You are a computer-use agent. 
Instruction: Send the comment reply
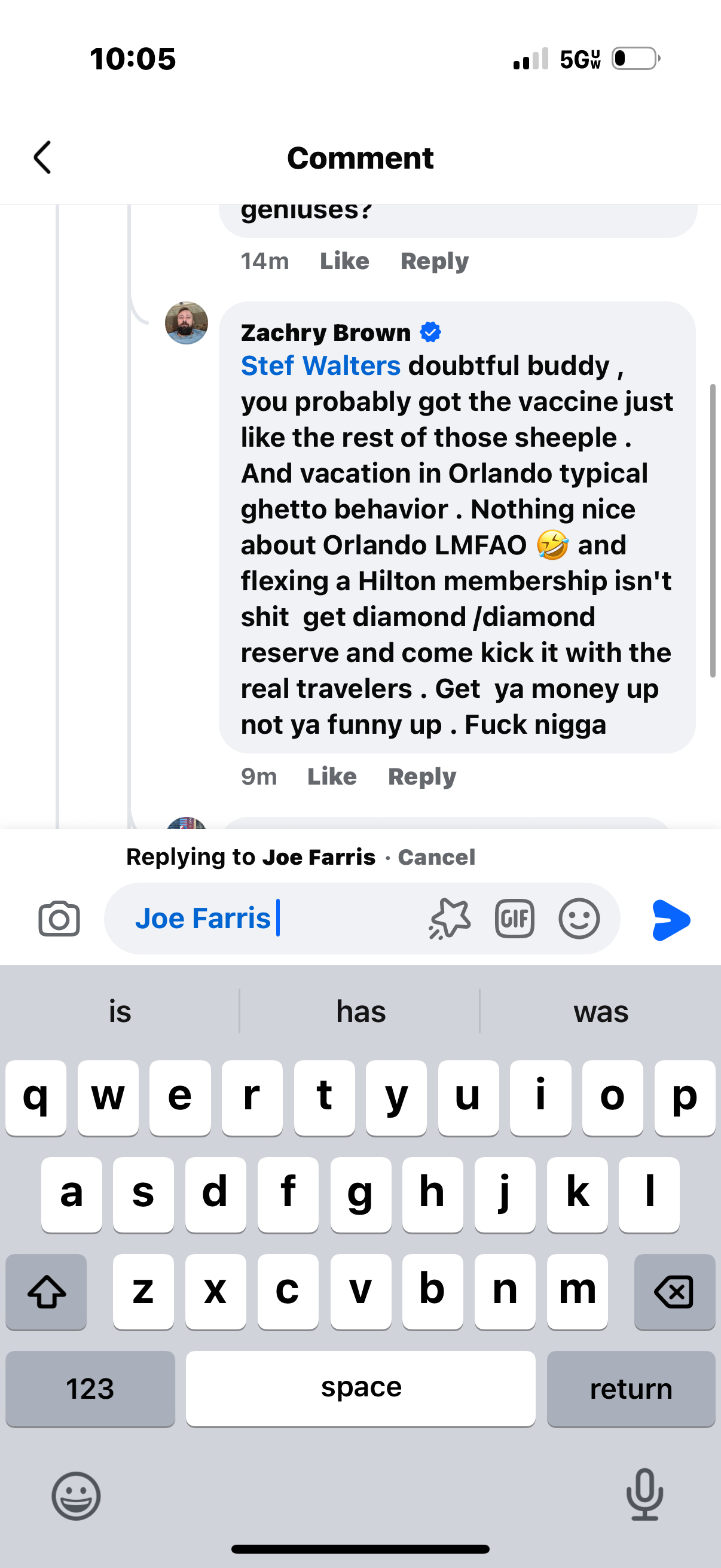click(671, 920)
